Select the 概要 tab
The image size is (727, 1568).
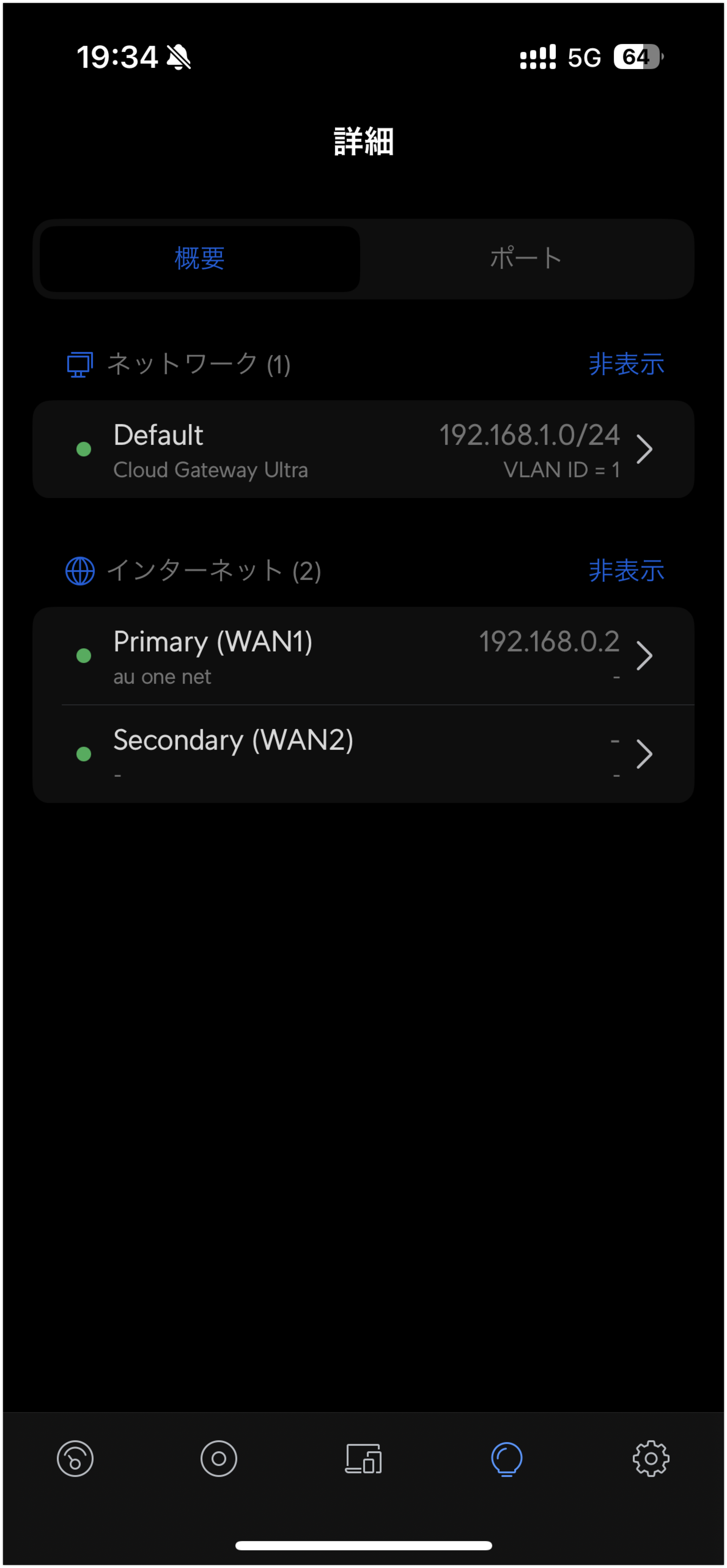click(x=200, y=258)
